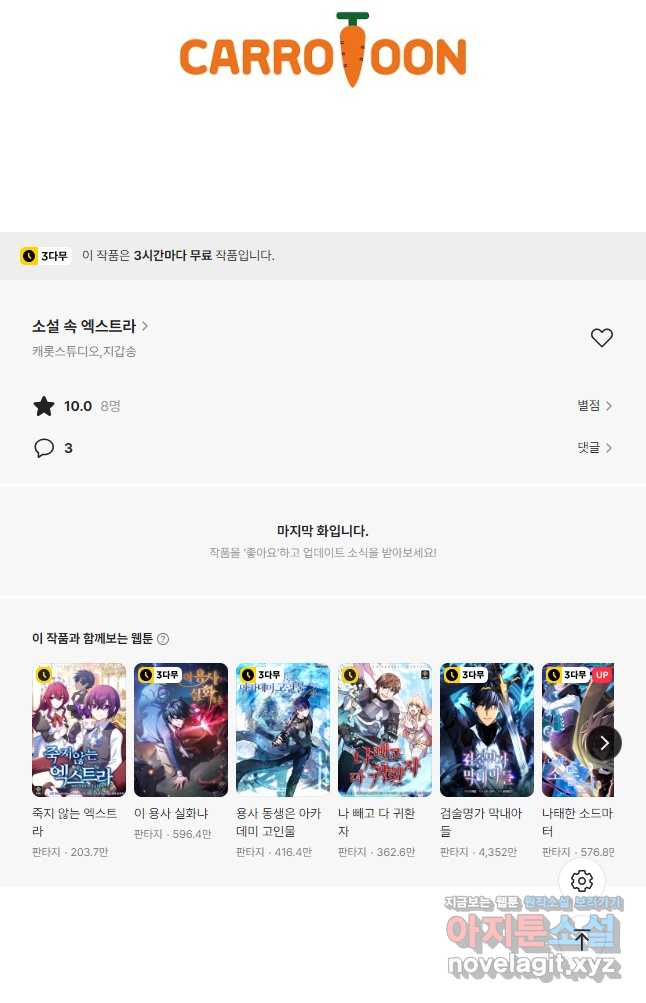This screenshot has height=1003, width=646.
Task: Open the 나태한 소드마스터 webtoon
Action: (574, 730)
